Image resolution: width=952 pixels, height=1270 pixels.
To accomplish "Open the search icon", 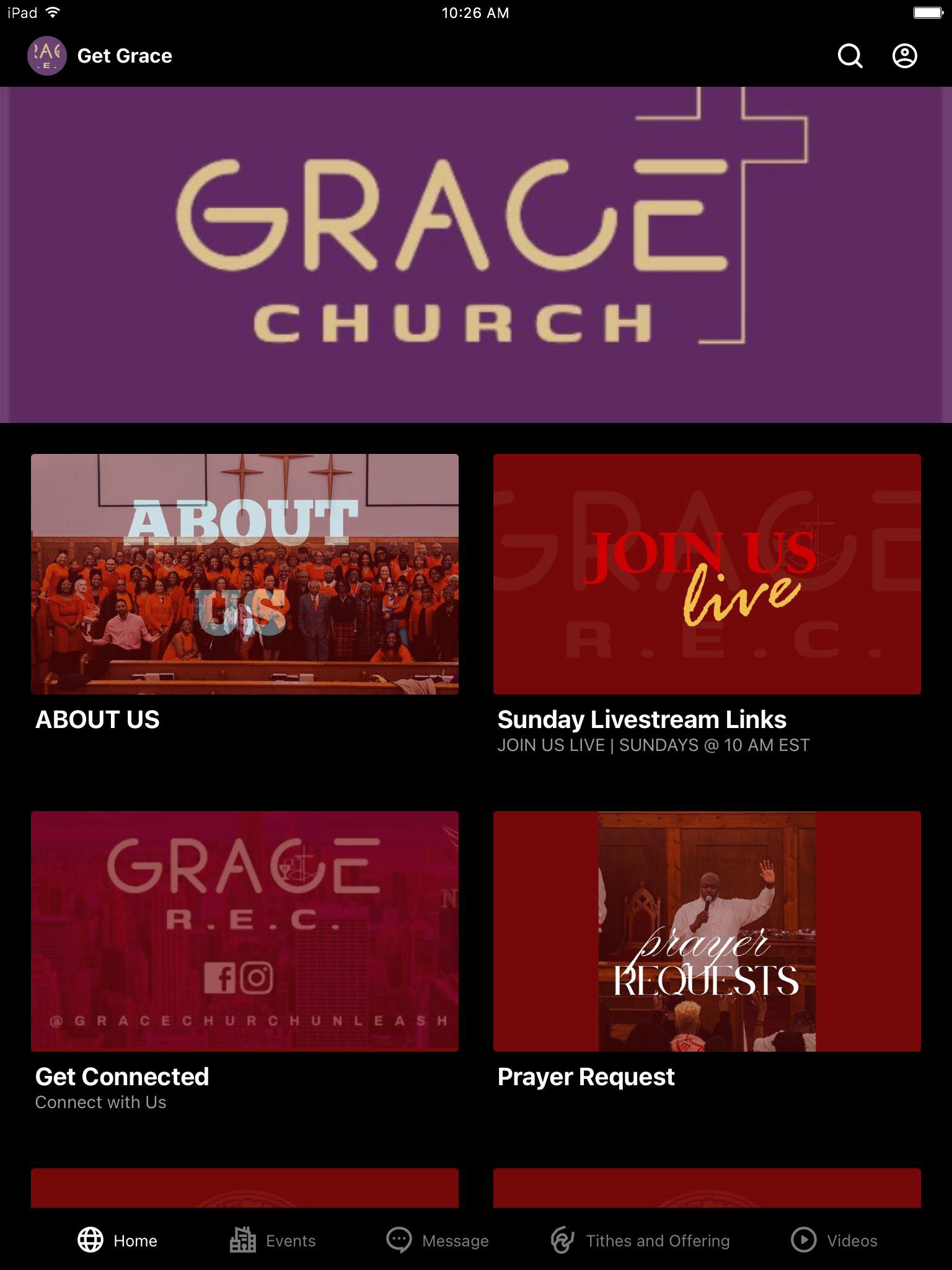I will coord(850,56).
